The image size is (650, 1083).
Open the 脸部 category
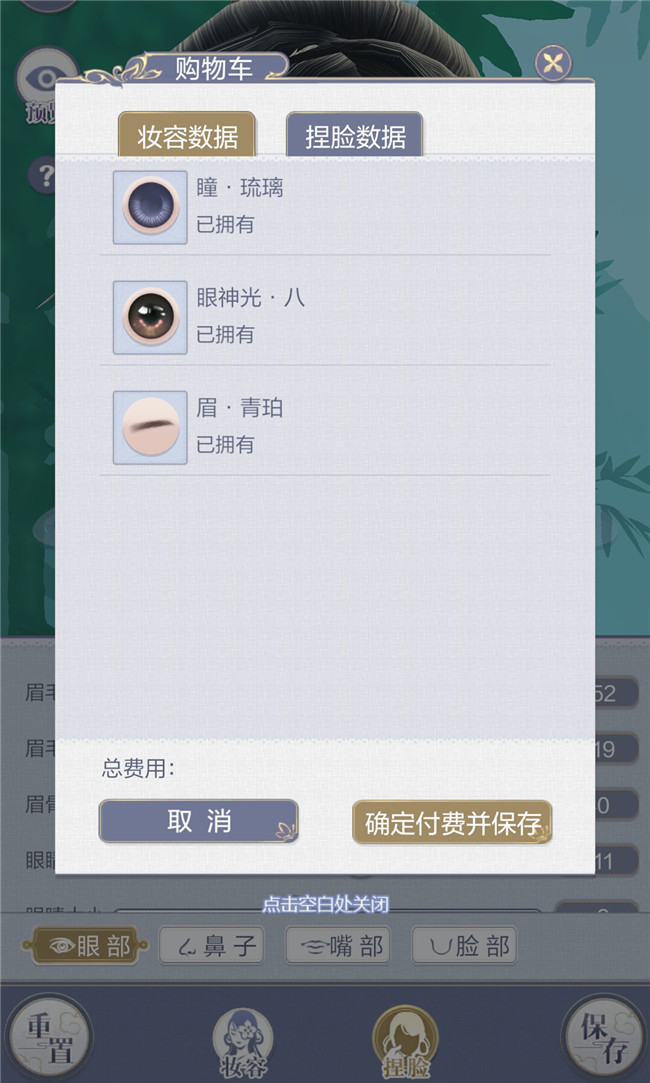pos(464,946)
